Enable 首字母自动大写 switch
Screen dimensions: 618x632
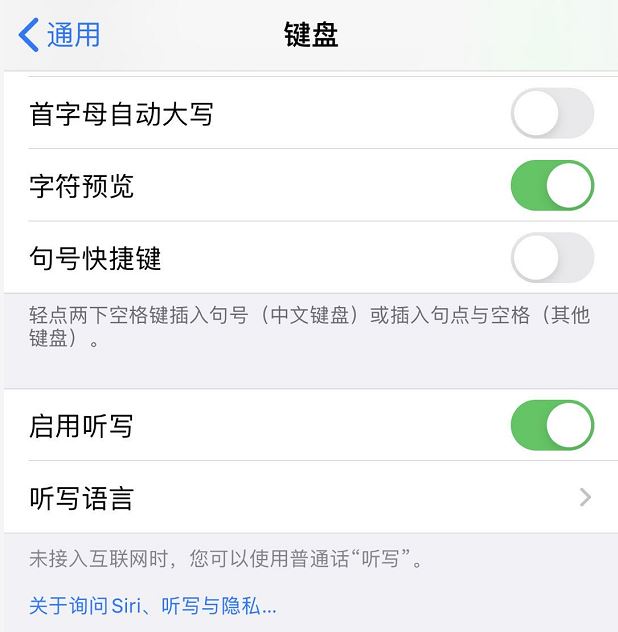(x=552, y=114)
